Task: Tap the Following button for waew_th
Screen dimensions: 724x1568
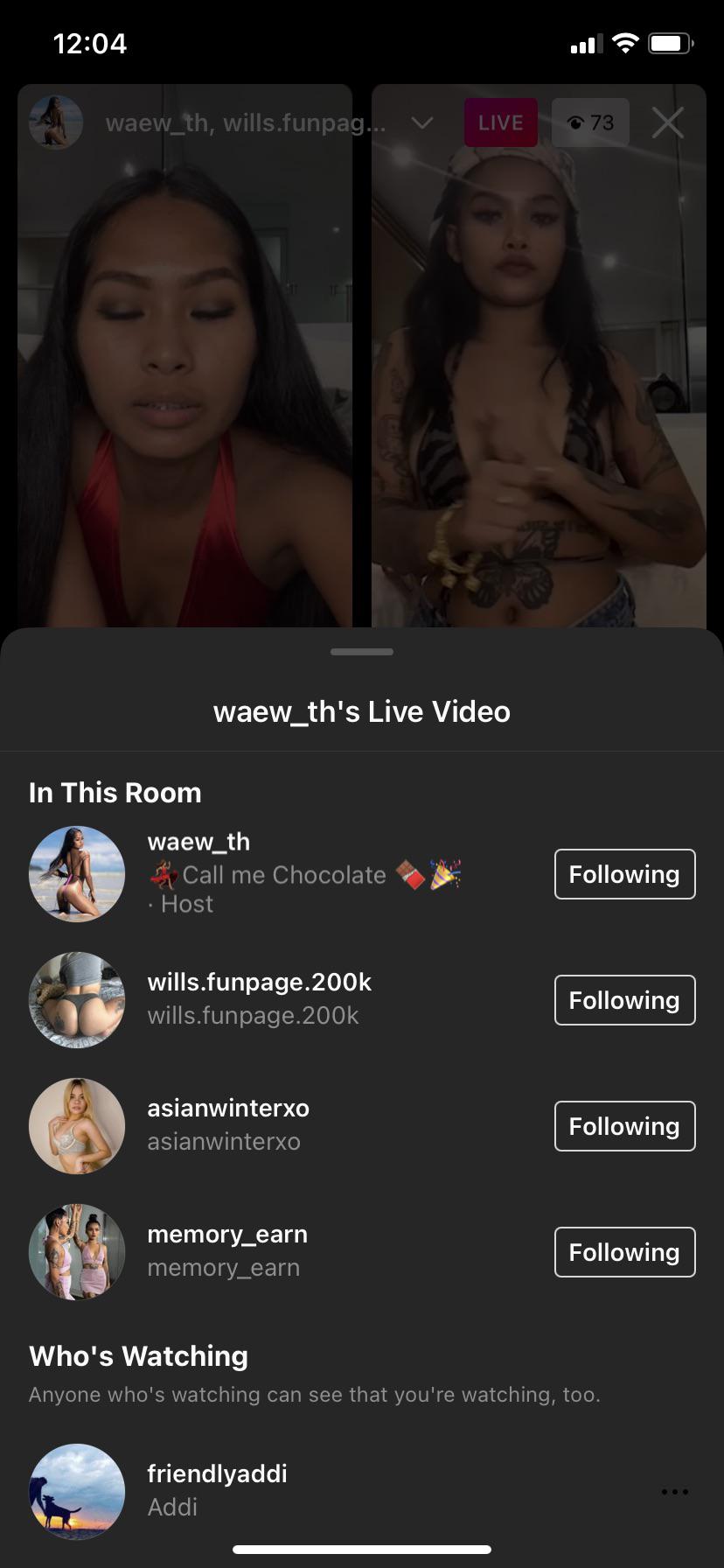Action: (x=624, y=874)
